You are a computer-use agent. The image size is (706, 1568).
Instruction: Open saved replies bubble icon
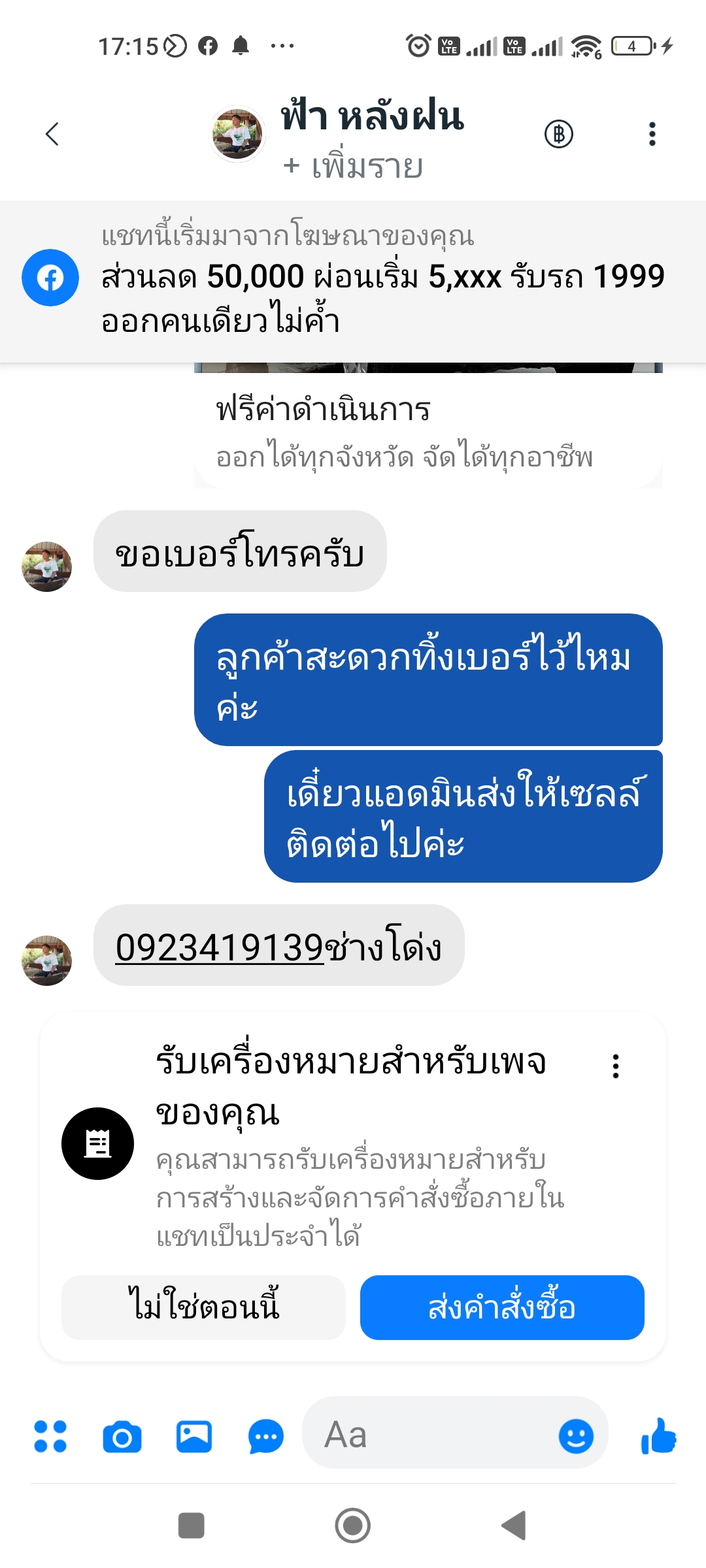click(x=265, y=1437)
